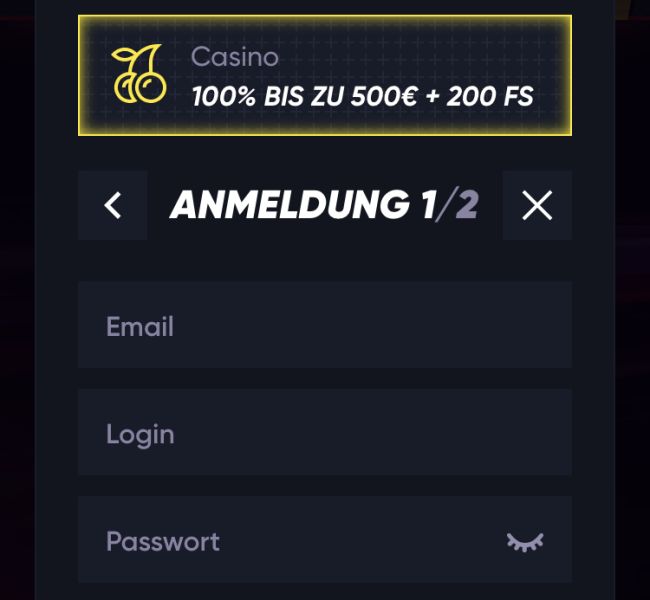
Task: Select the Casino 100% bonus banner
Action: coord(325,76)
